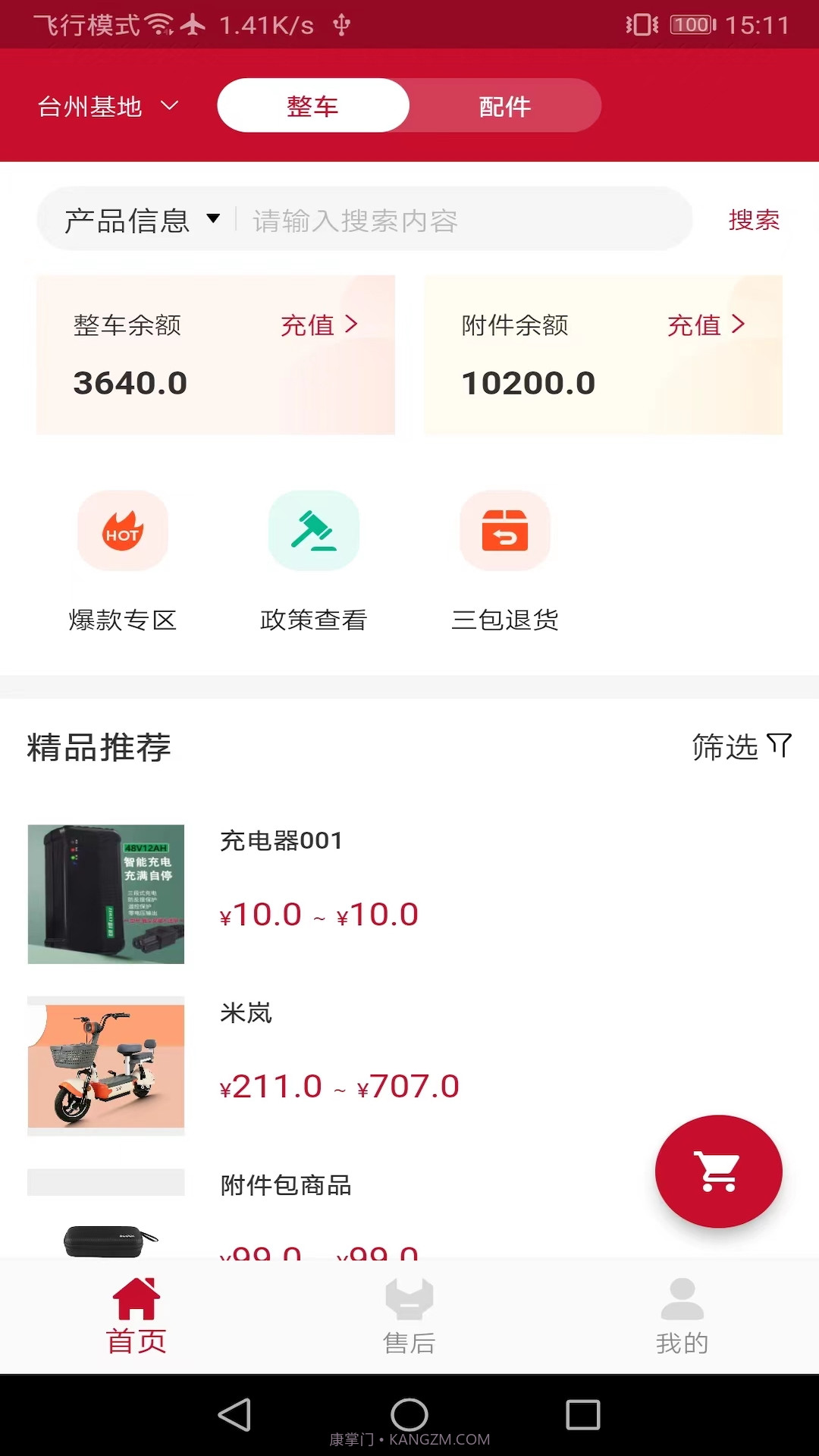Expand the 产品信息 search category dropdown
The width and height of the screenshot is (819, 1456).
(140, 220)
